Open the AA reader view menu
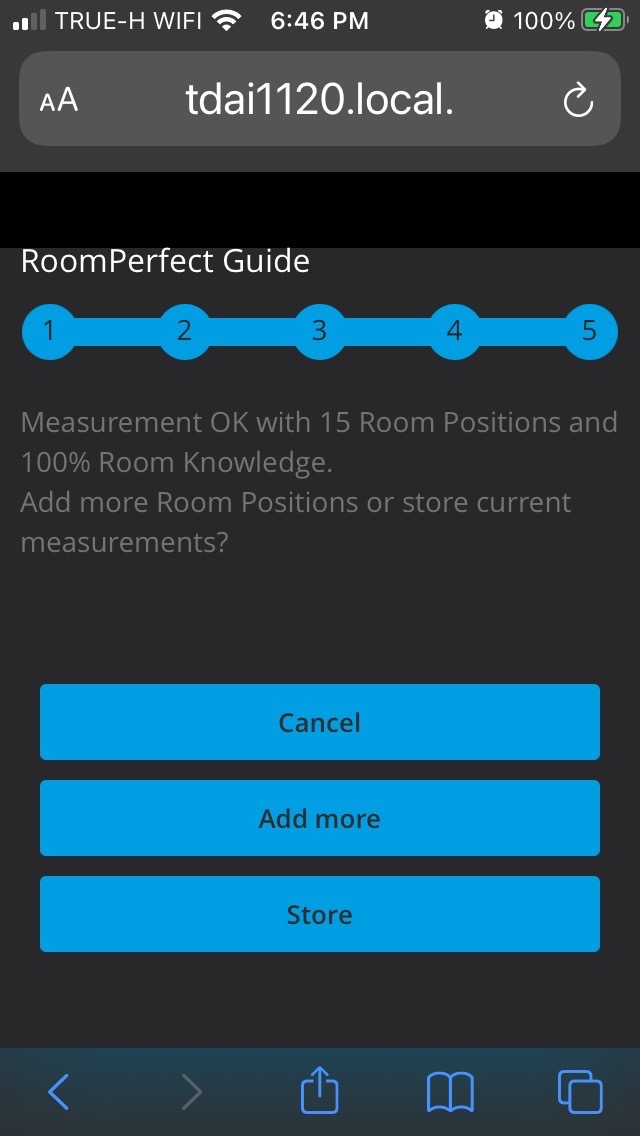 (59, 101)
